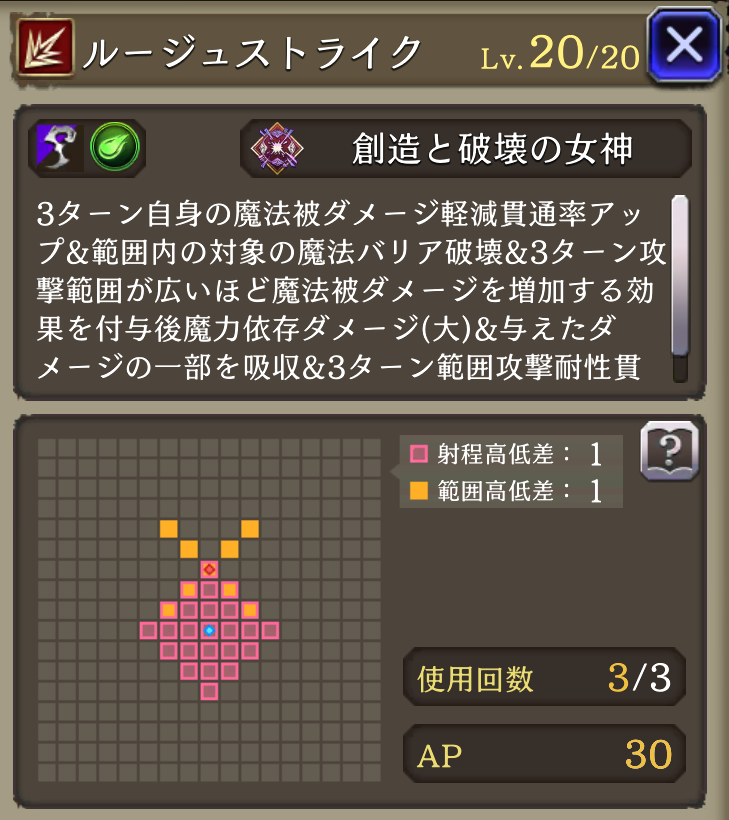
Task: Open the 創造と破壊の女神 skill source
Action: point(466,149)
